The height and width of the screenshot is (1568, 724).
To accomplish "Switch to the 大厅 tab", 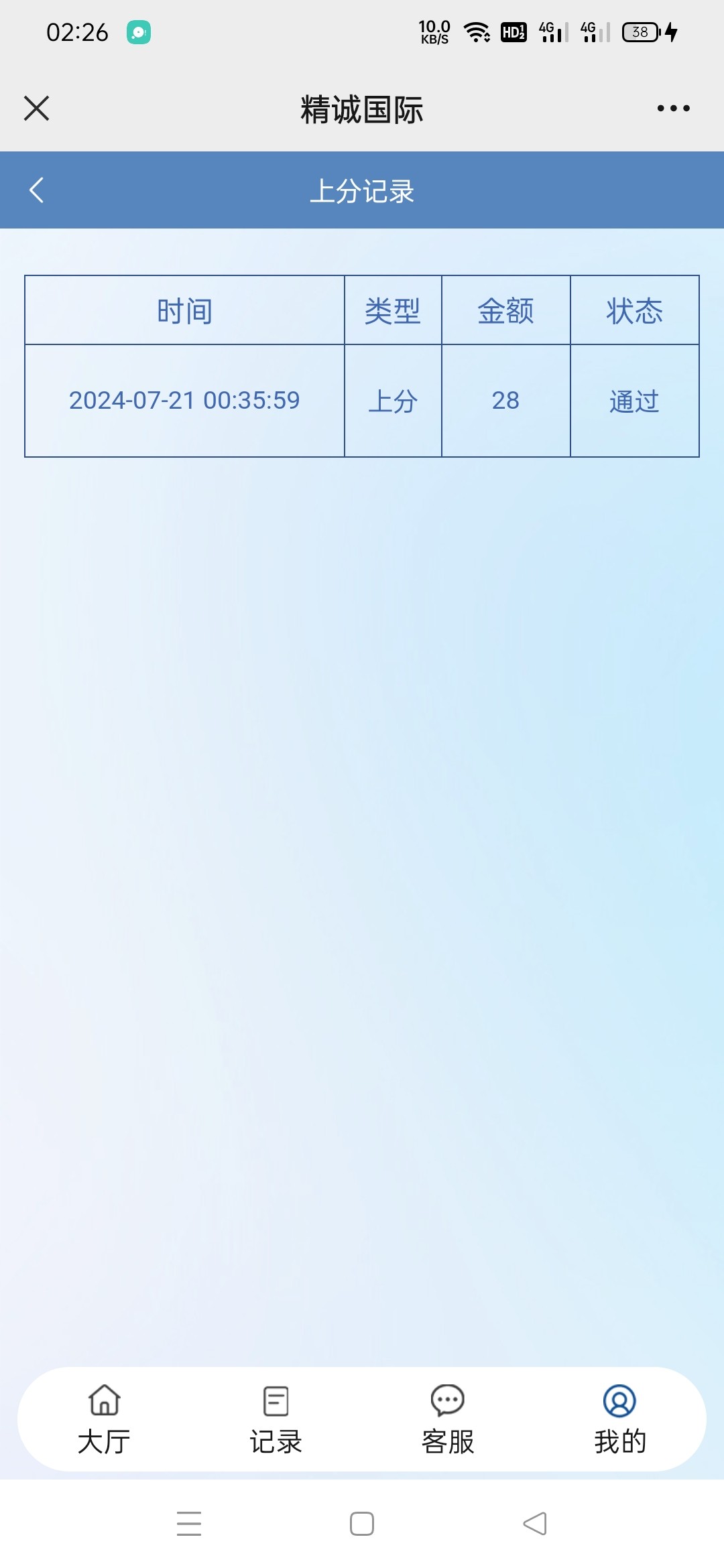I will pos(104,1419).
